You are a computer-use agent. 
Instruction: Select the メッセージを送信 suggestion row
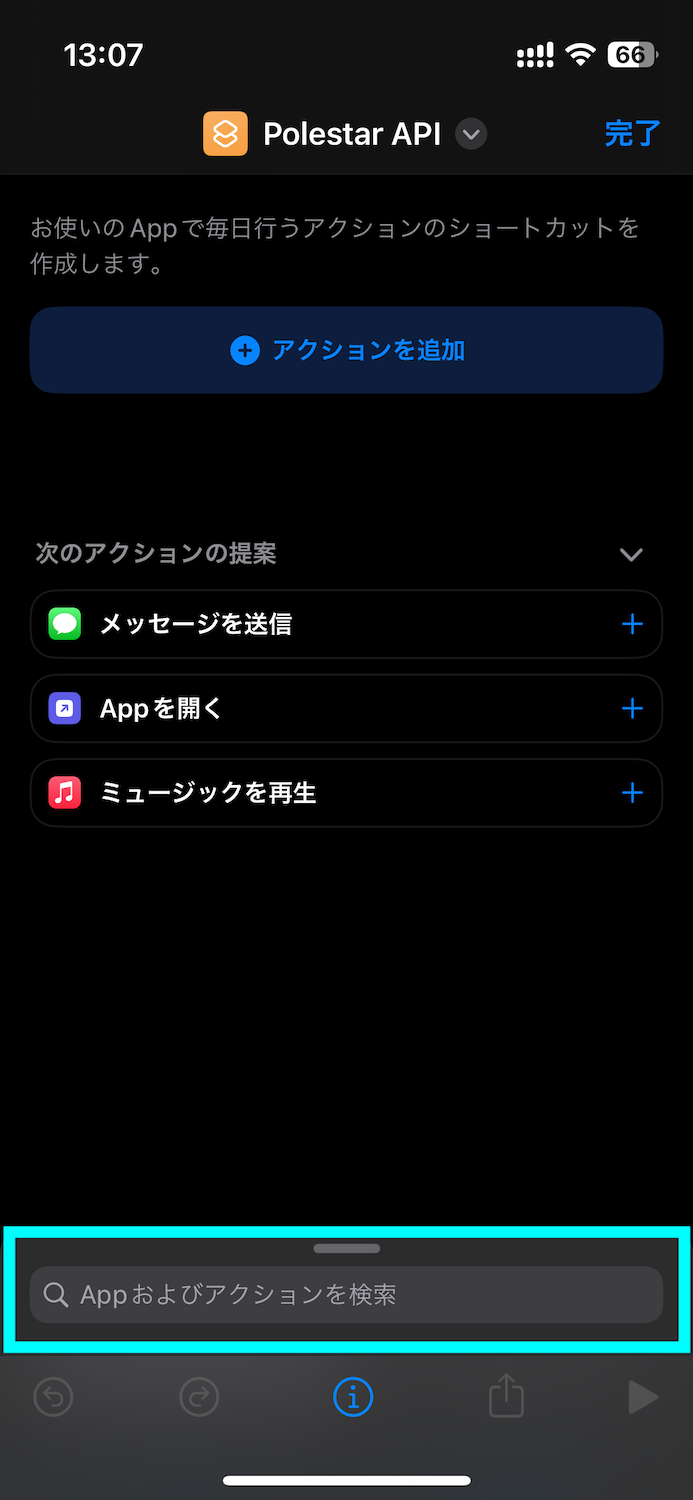coord(300,624)
